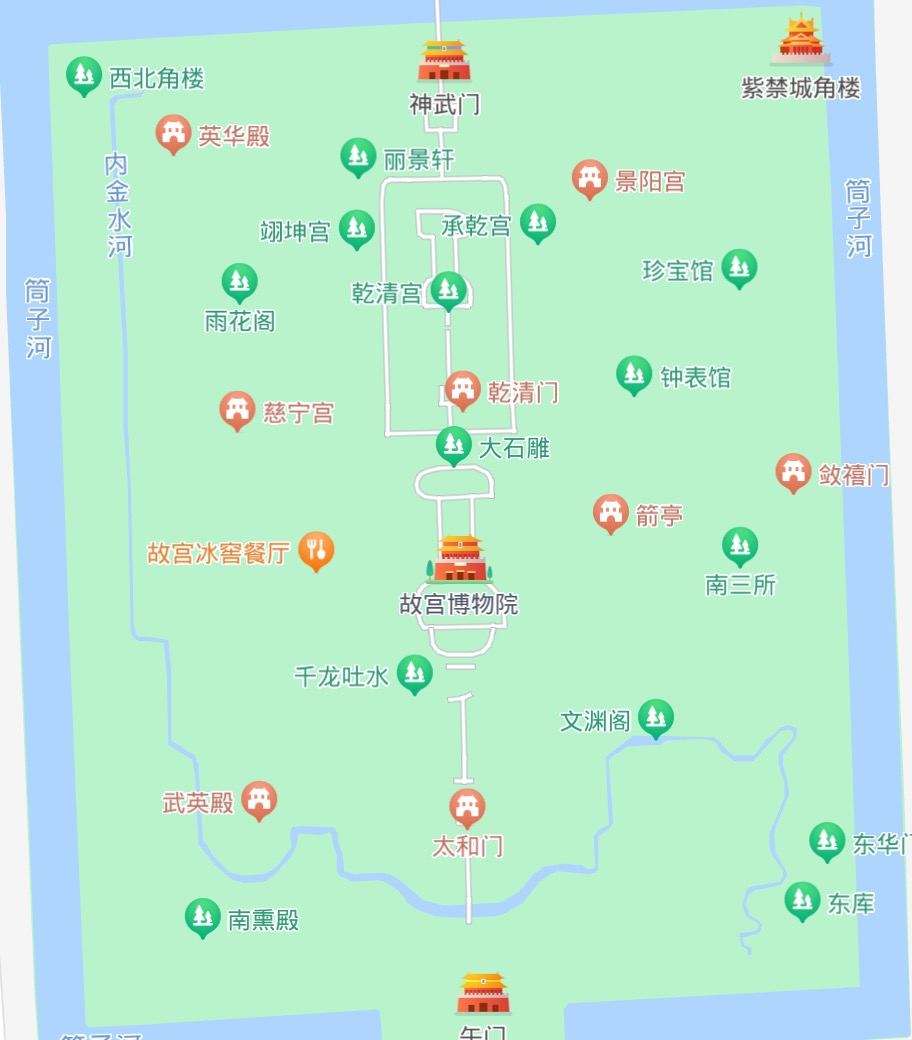This screenshot has height=1040, width=912.
Task: Tap the 乾清宫 pin
Action: (x=448, y=291)
